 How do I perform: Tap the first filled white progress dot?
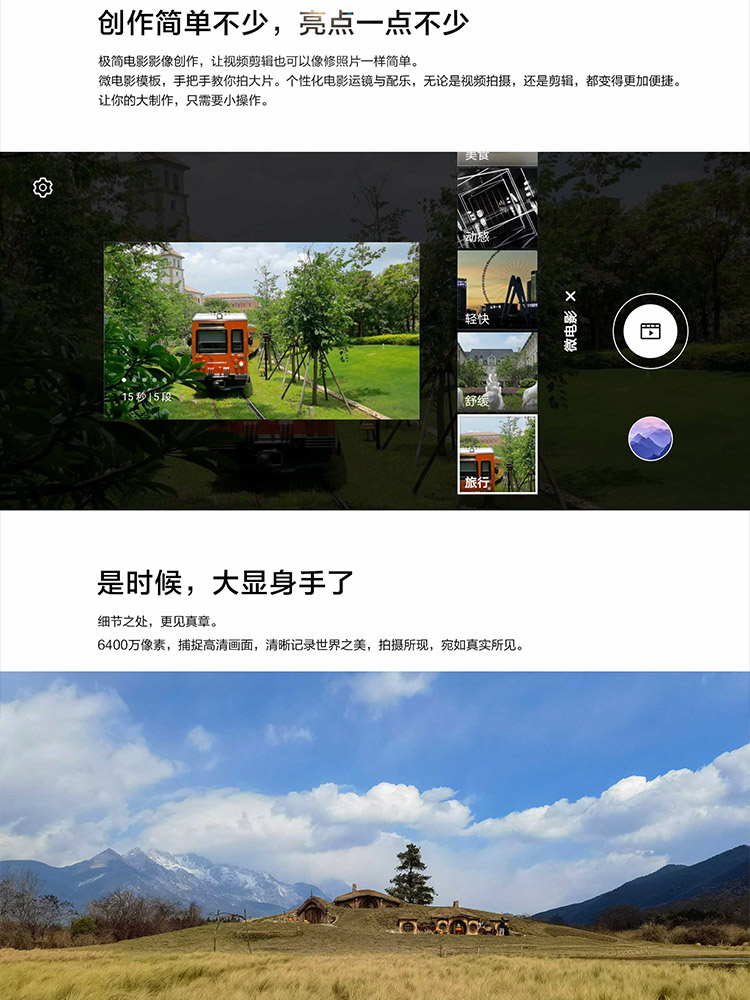[123, 381]
